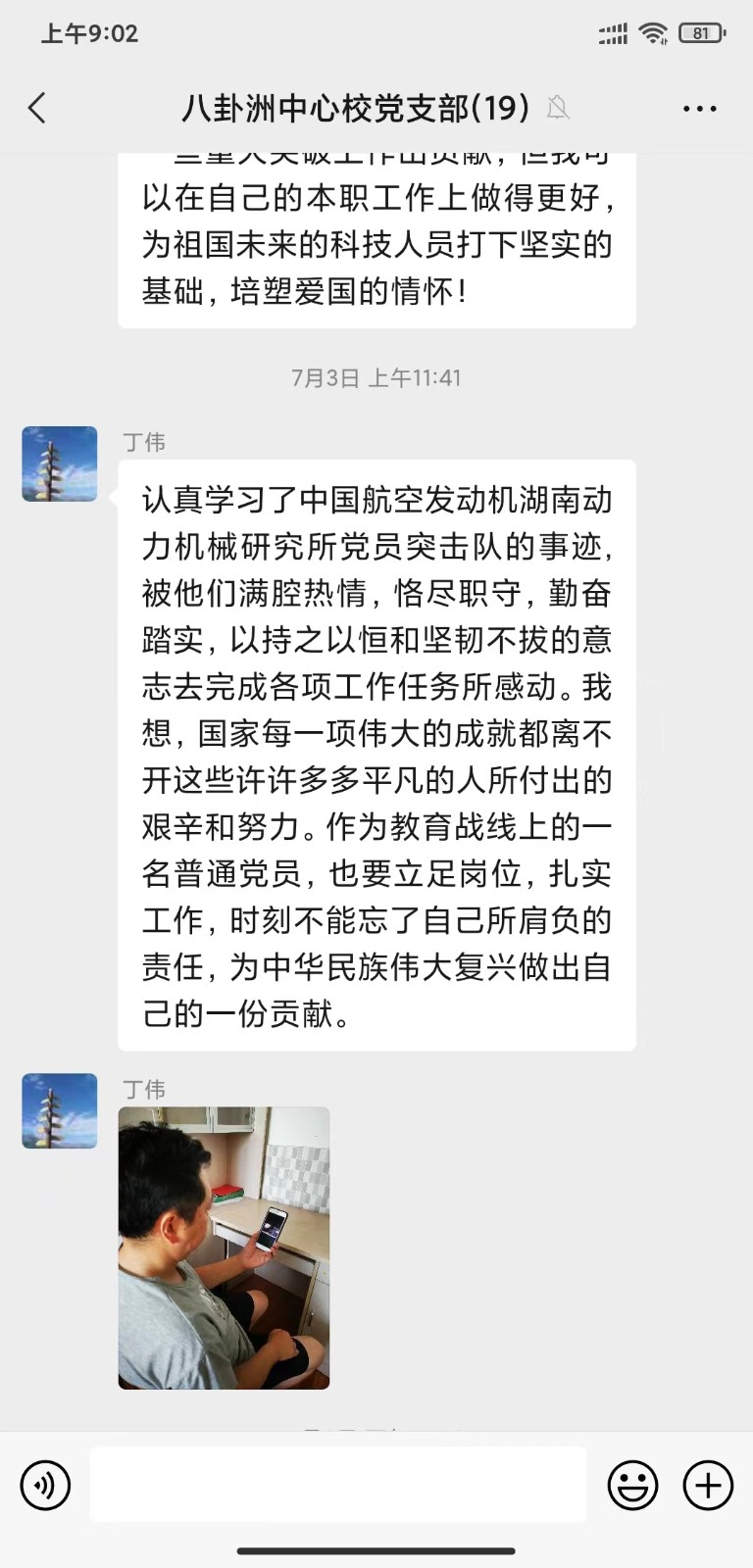Open 丁伟's avatar beside the text message

(x=60, y=464)
